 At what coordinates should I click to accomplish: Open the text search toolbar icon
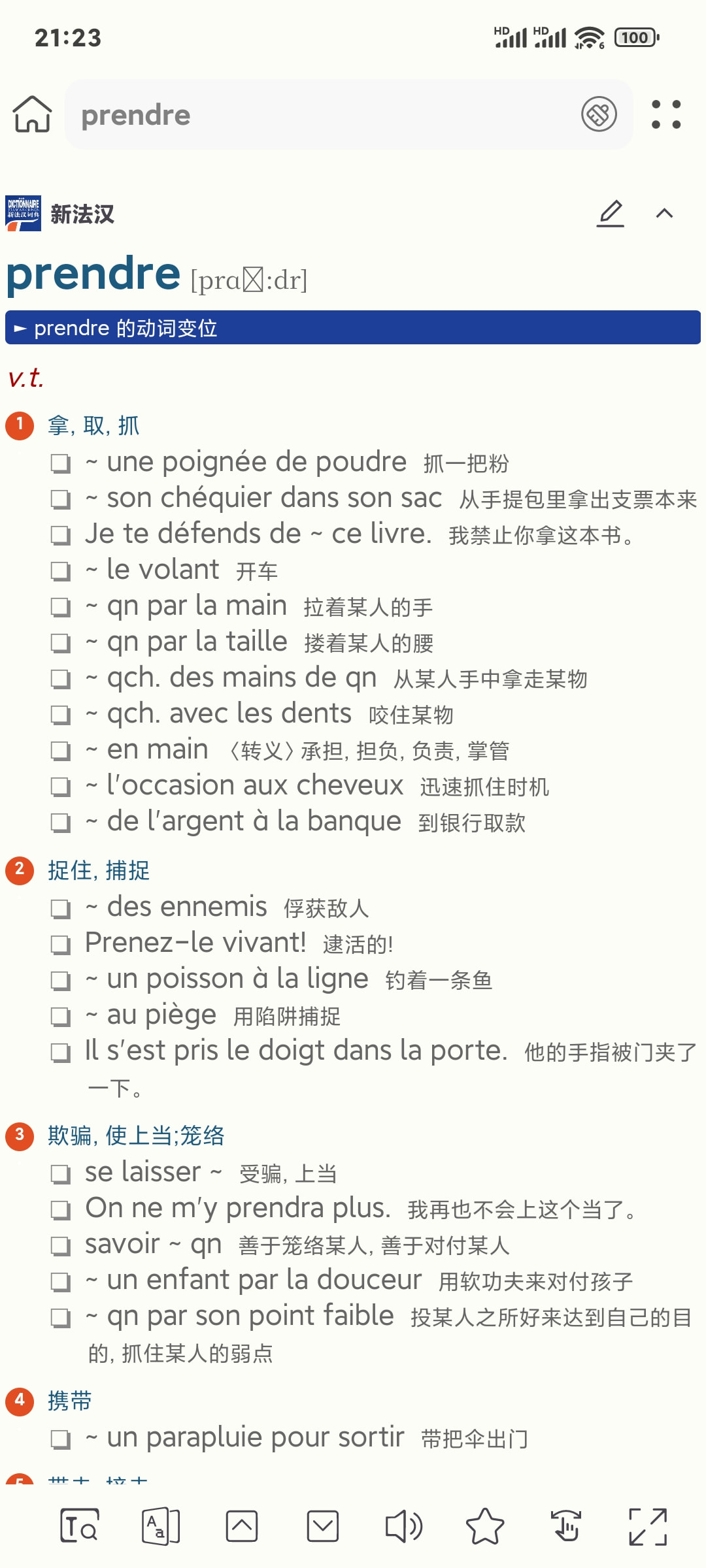pos(79,1526)
